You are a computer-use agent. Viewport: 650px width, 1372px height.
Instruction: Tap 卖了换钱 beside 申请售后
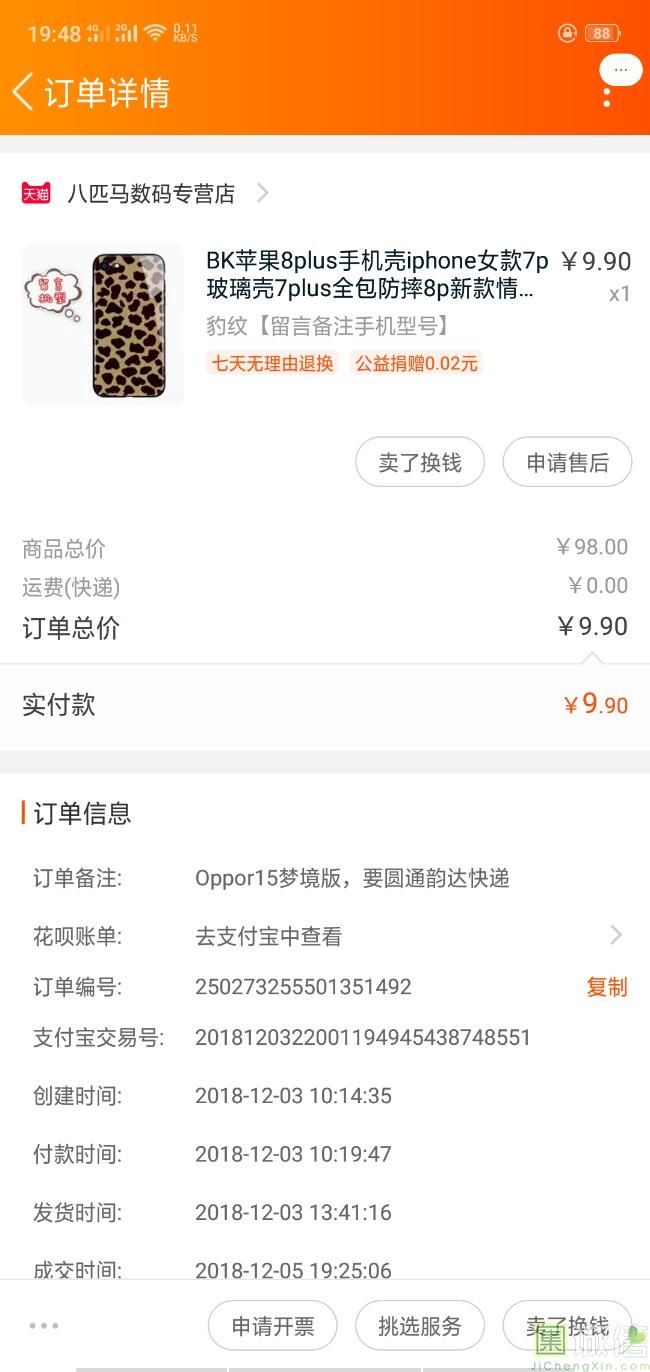pyautogui.click(x=420, y=463)
